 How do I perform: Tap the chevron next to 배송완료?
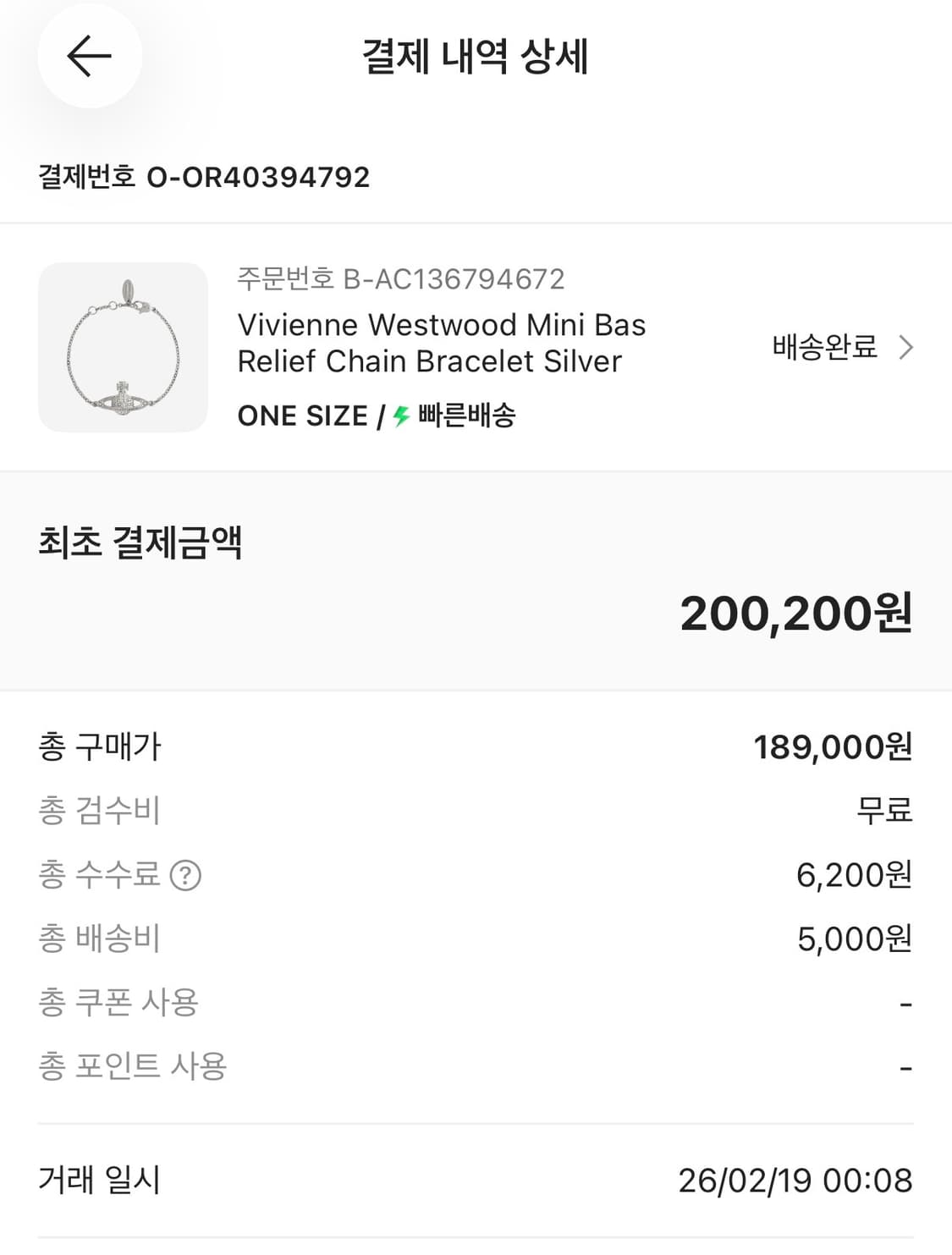click(x=906, y=347)
